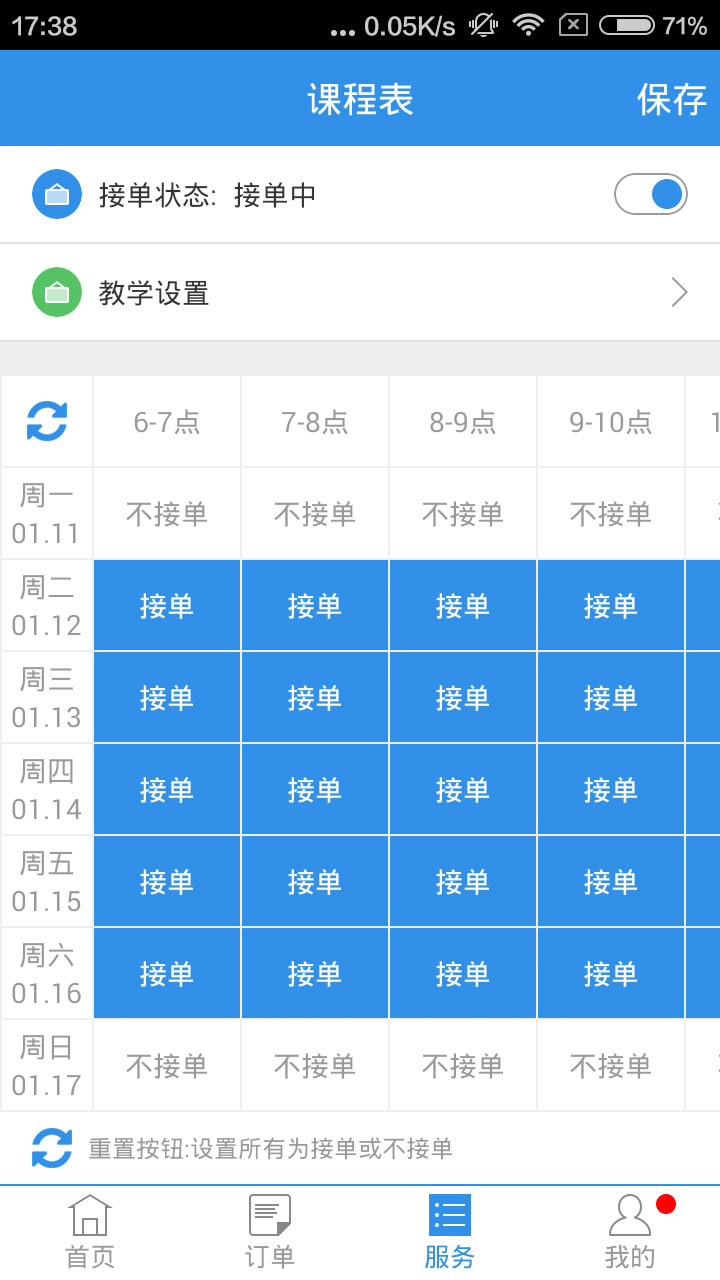
Task: Toggle 周六 8-9点 slot off
Action: [463, 974]
